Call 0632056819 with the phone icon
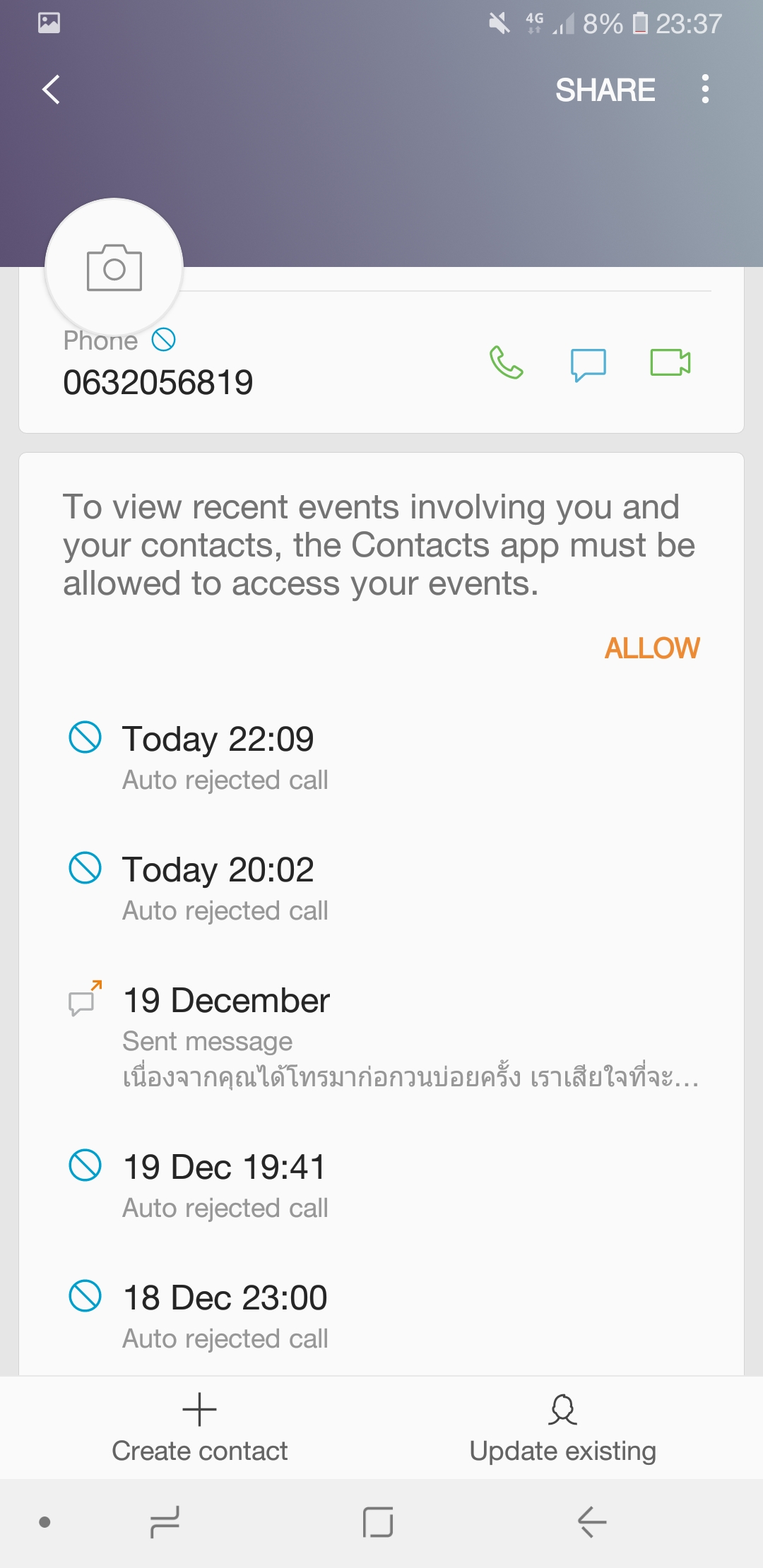763x1568 pixels. (x=506, y=363)
